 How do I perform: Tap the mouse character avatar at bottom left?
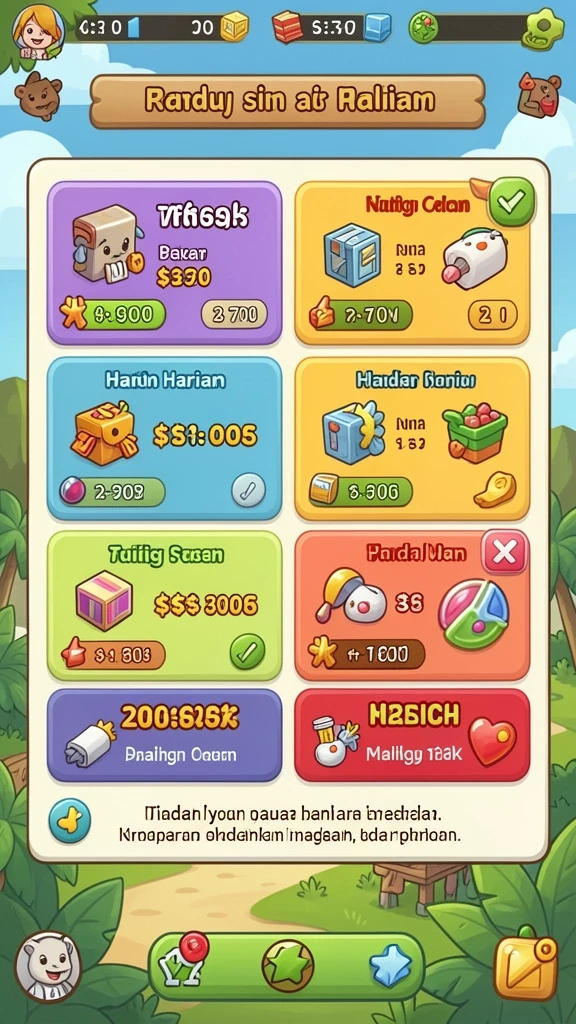pyautogui.click(x=48, y=967)
